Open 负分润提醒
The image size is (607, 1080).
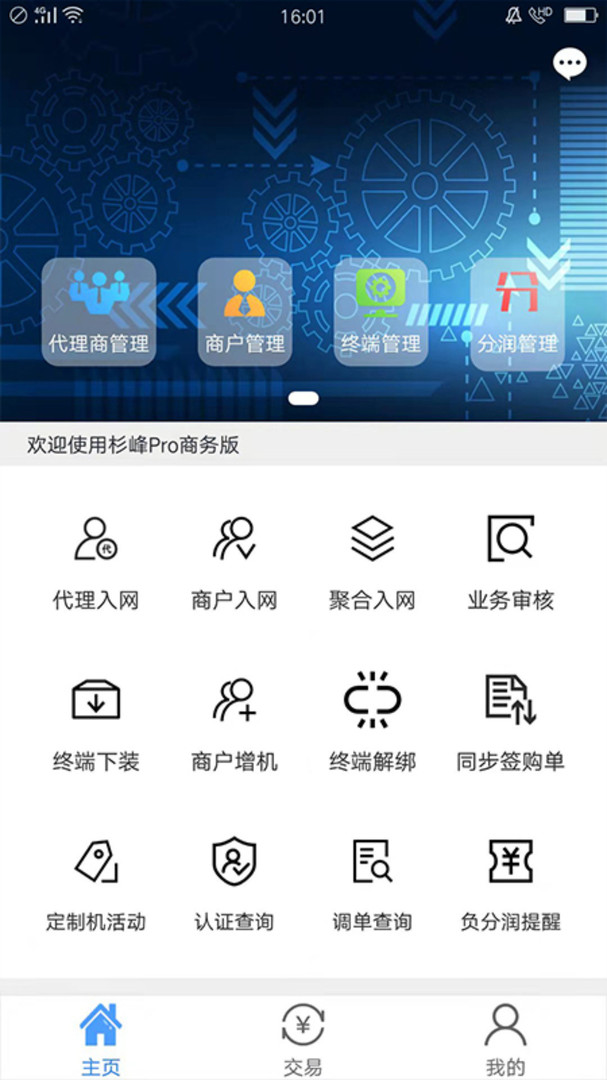tap(511, 884)
